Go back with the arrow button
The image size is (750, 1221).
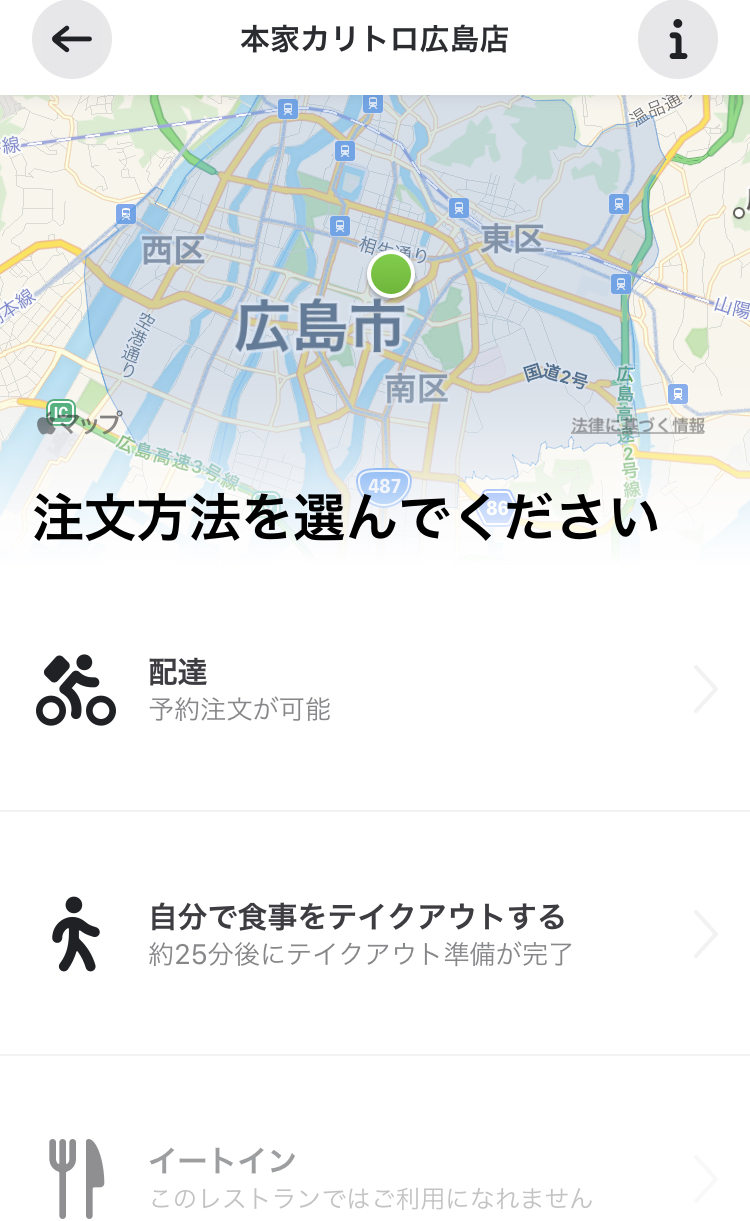tap(72, 40)
